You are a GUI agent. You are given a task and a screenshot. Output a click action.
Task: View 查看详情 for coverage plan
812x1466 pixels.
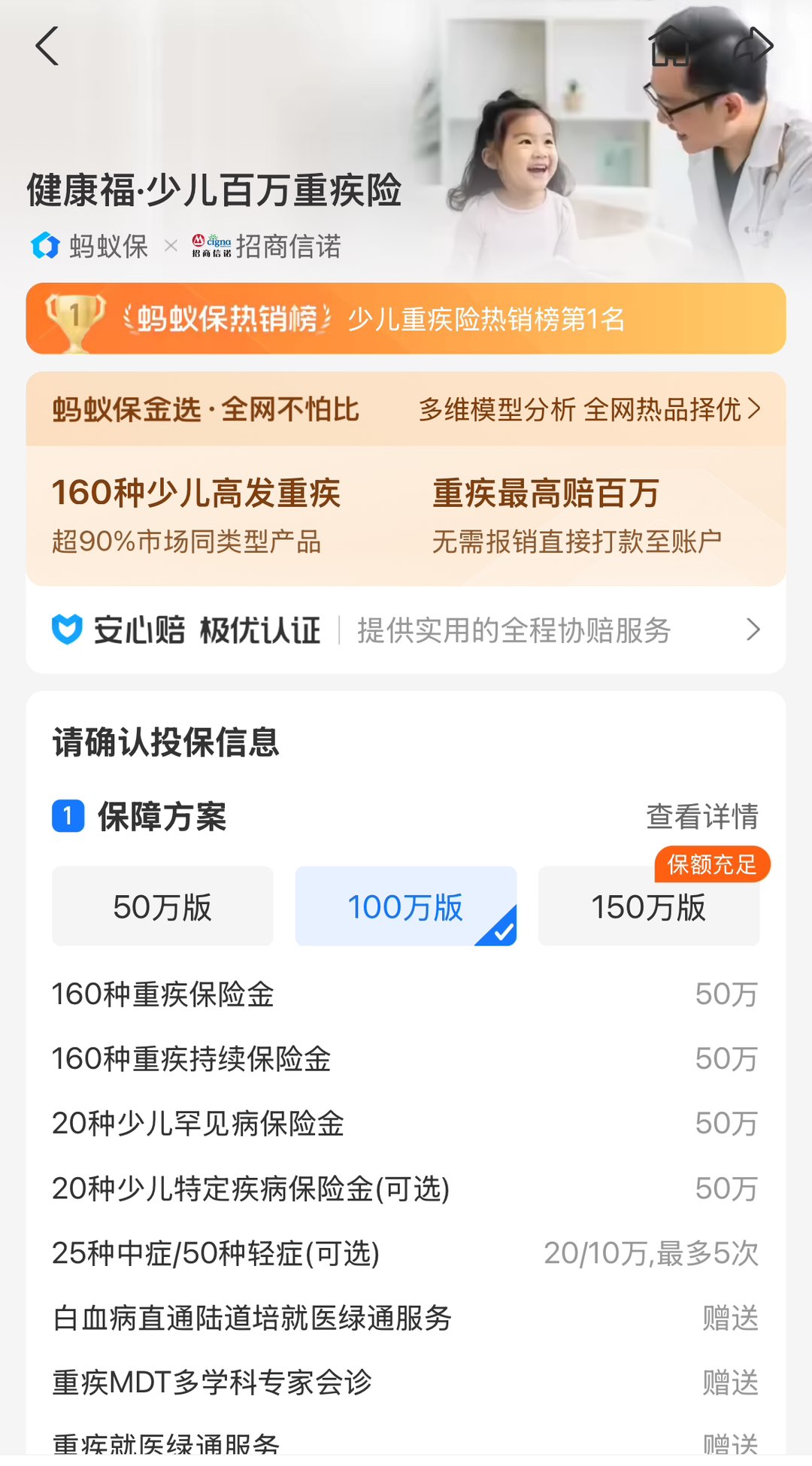702,817
